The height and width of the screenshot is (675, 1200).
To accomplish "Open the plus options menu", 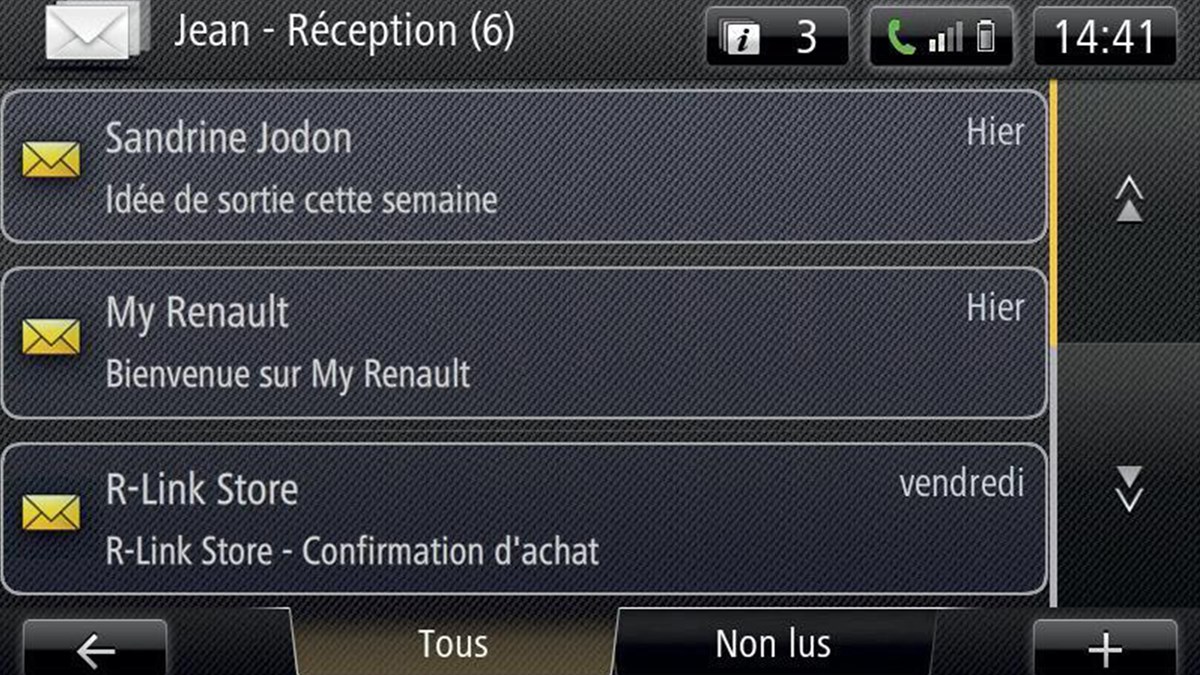I will 1104,649.
